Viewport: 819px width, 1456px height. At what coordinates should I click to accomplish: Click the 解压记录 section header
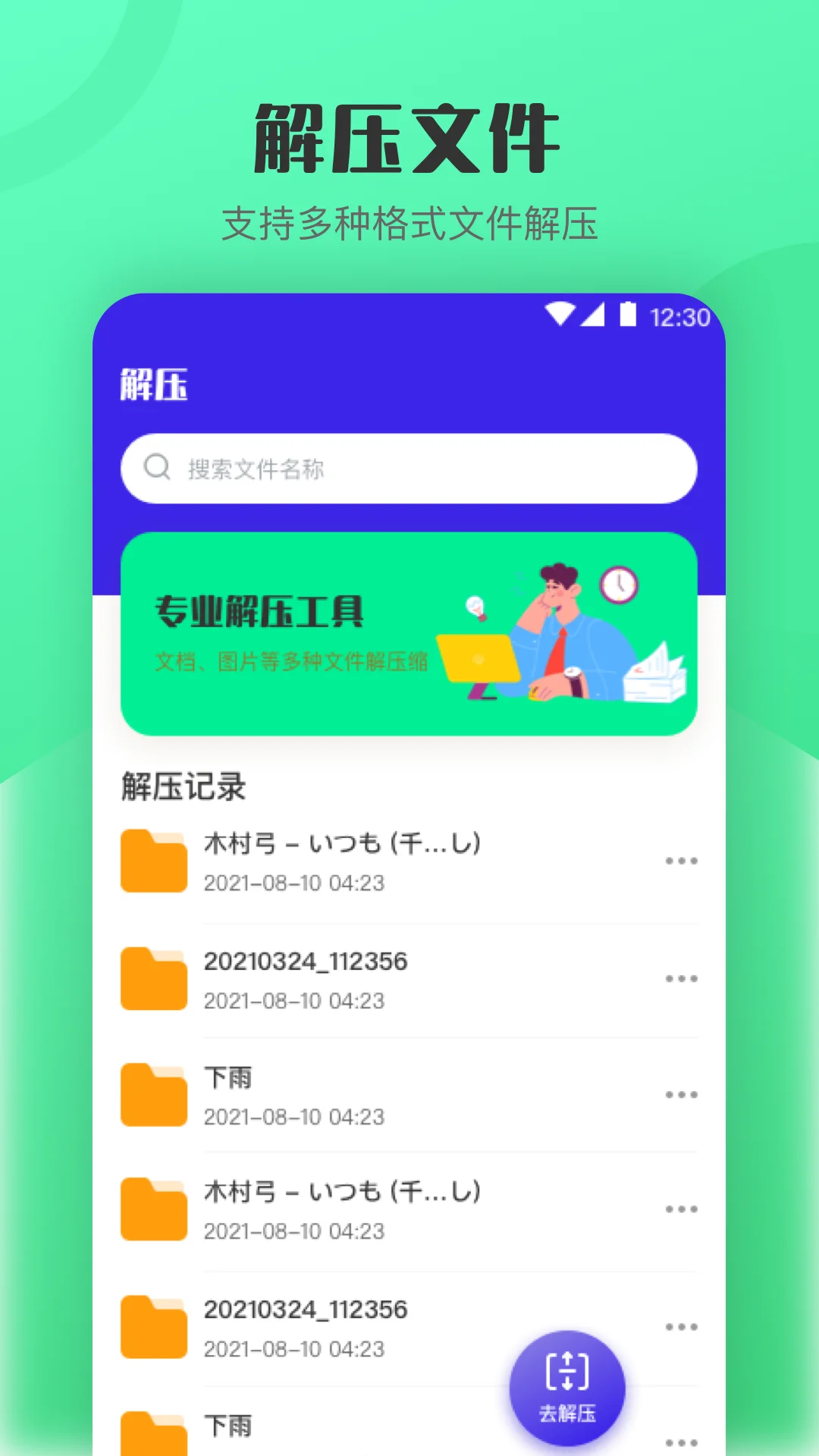pos(182,786)
